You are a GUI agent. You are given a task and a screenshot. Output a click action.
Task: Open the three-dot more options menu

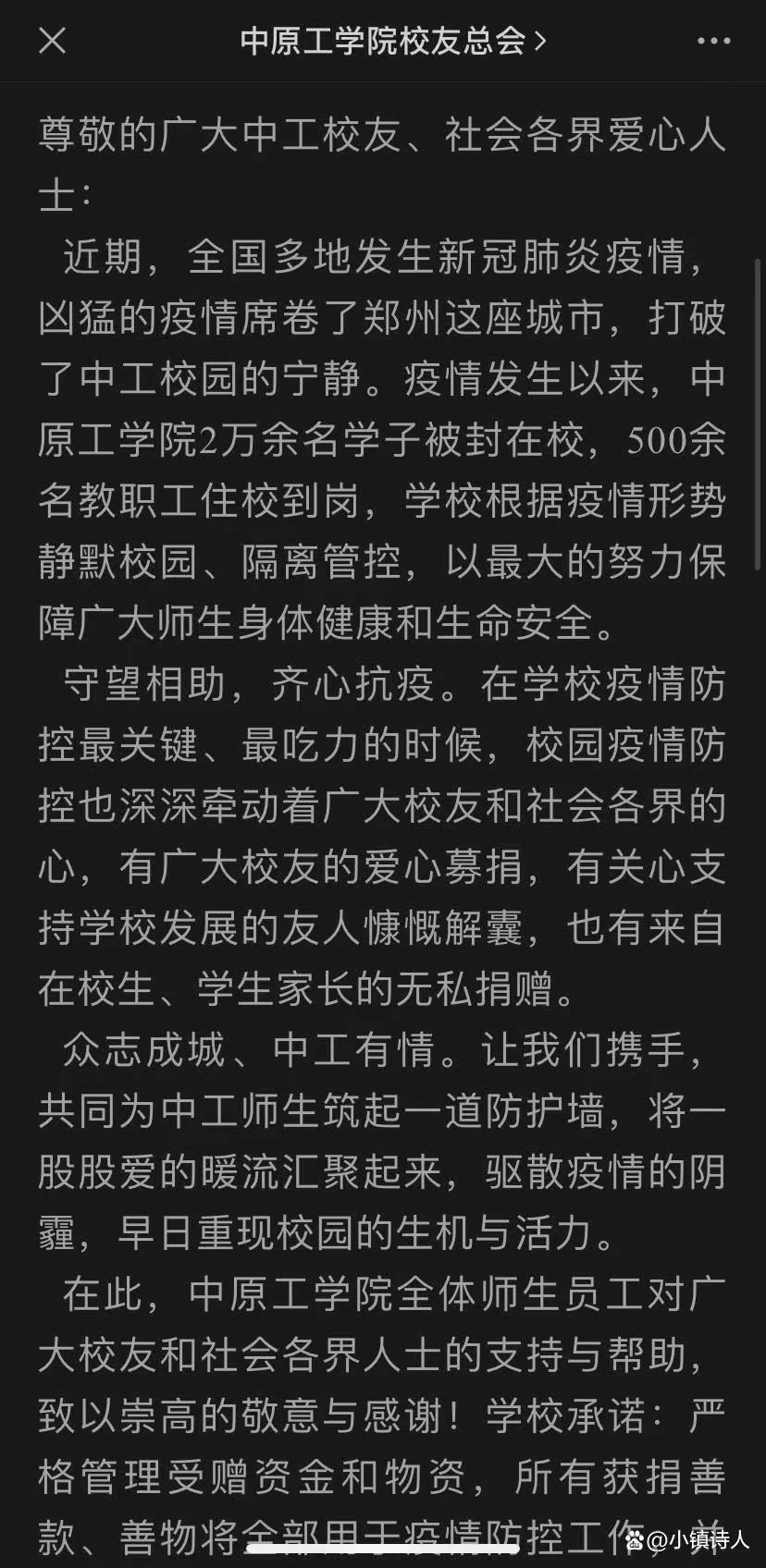713,41
